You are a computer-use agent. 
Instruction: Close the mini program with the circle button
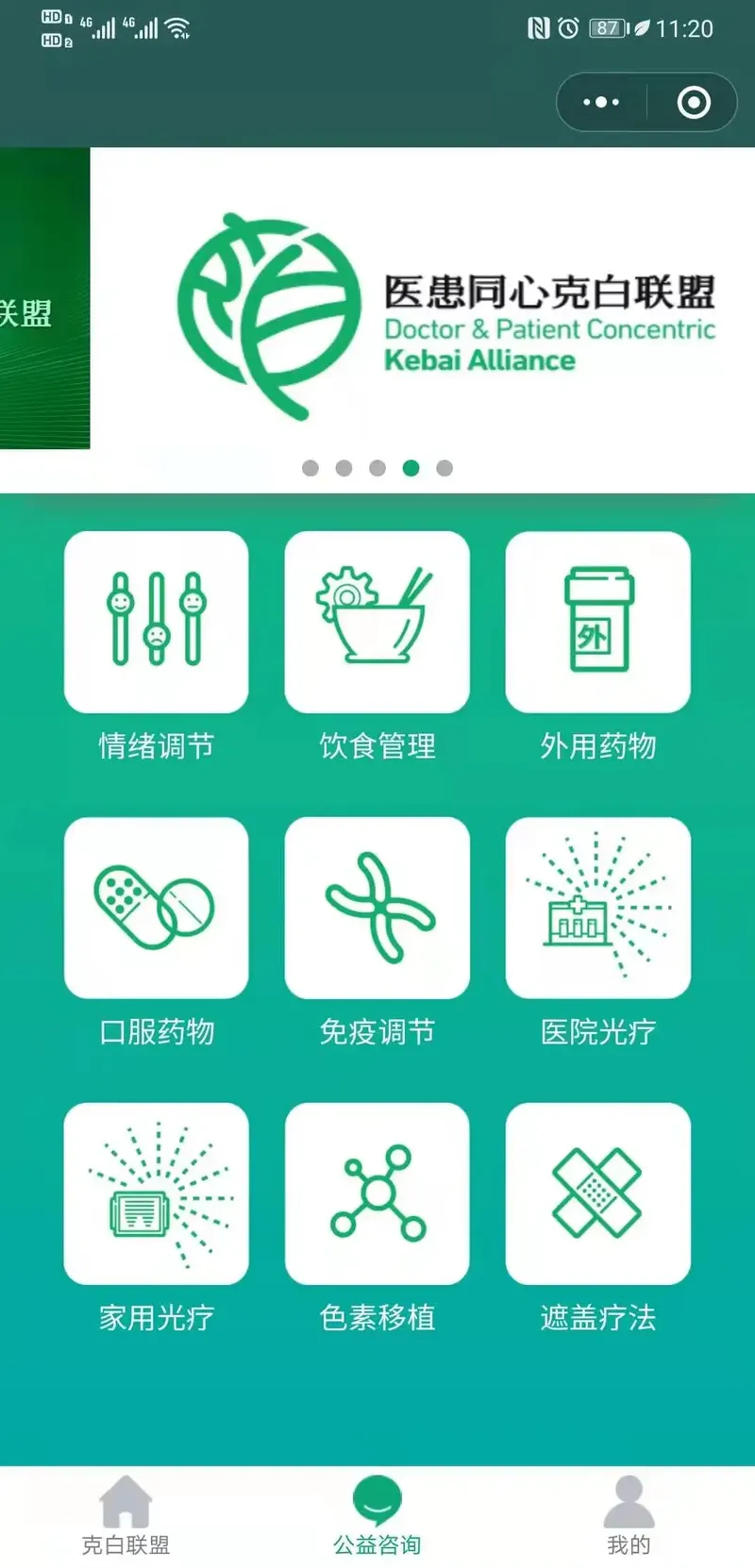[694, 102]
